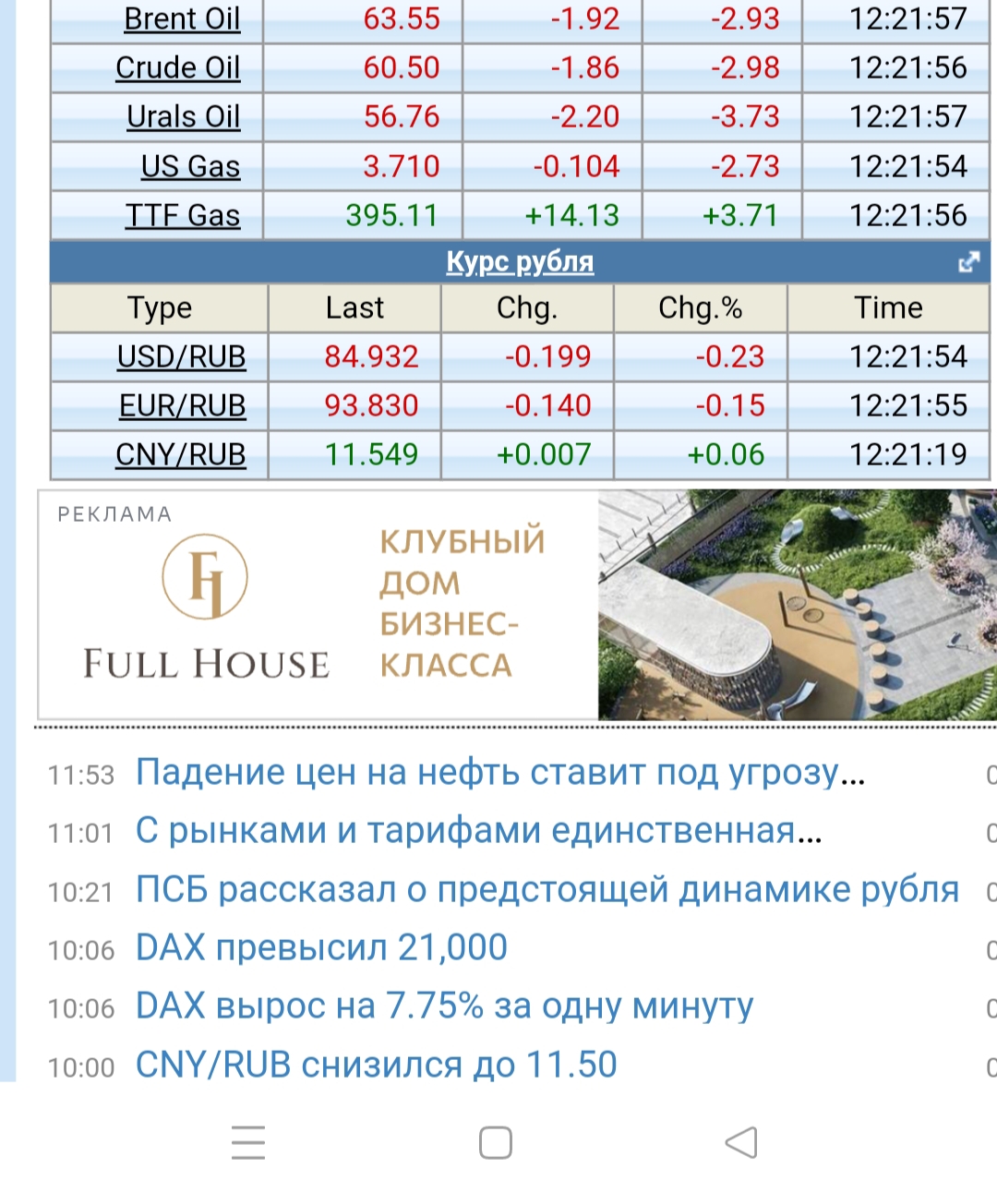997x1204 pixels.
Task: Open the US Gas quote link
Action: [x=190, y=166]
